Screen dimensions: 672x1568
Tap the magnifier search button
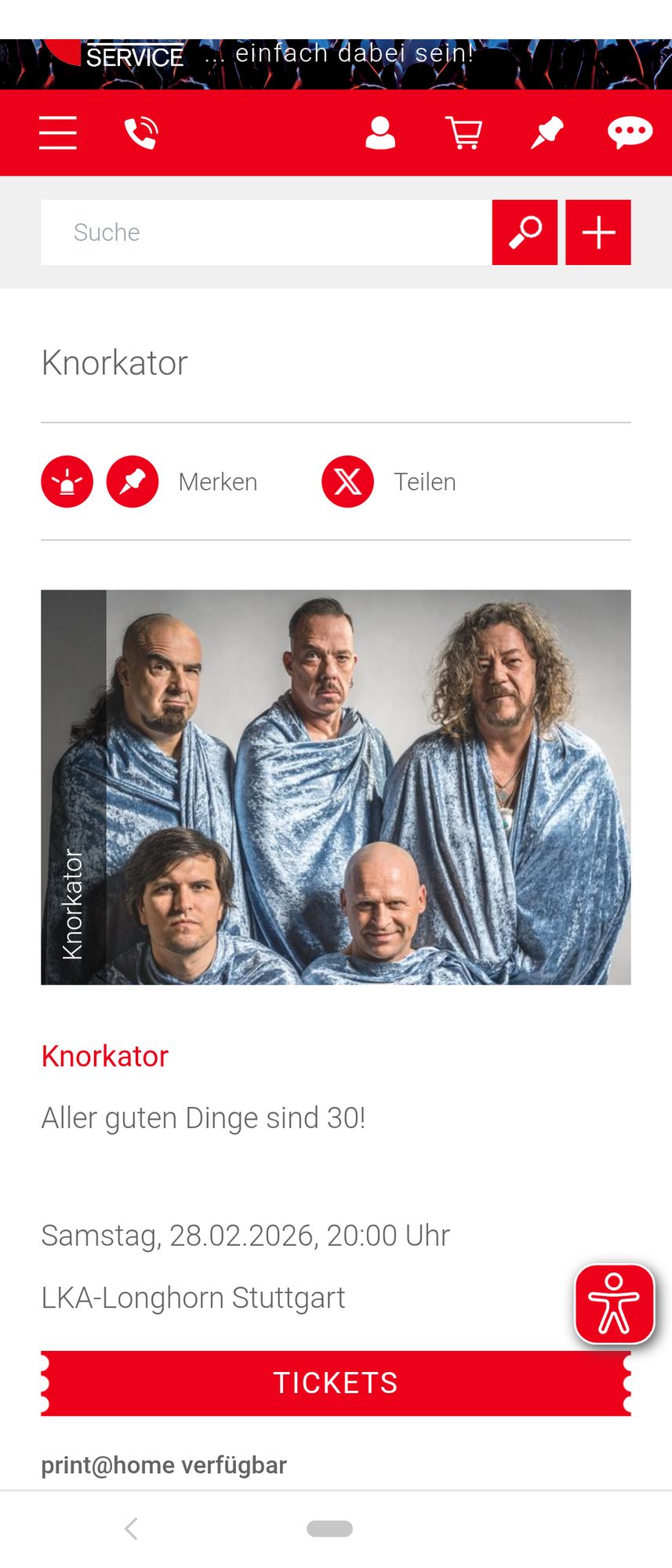pos(525,232)
